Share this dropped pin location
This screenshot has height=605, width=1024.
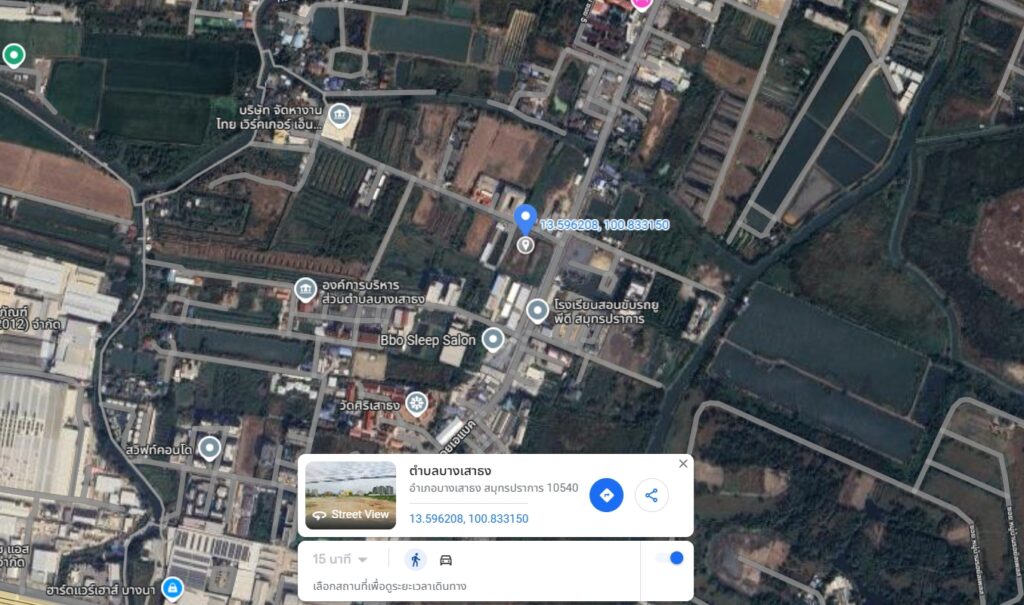[x=651, y=495]
